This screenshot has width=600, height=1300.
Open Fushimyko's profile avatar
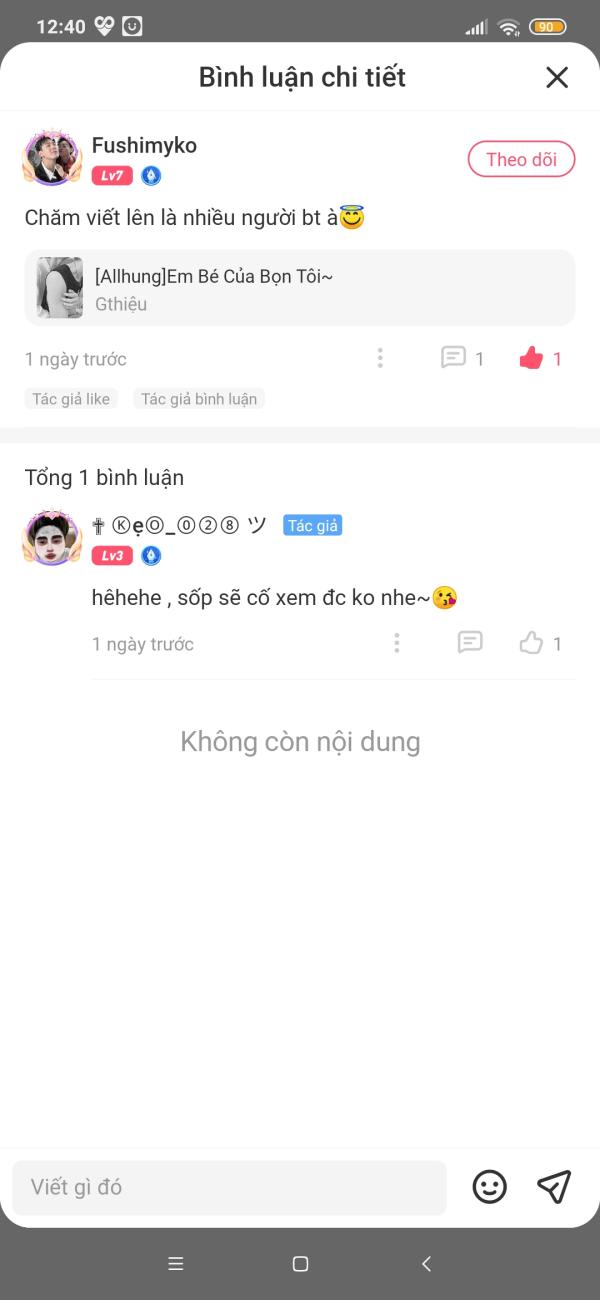pos(51,158)
